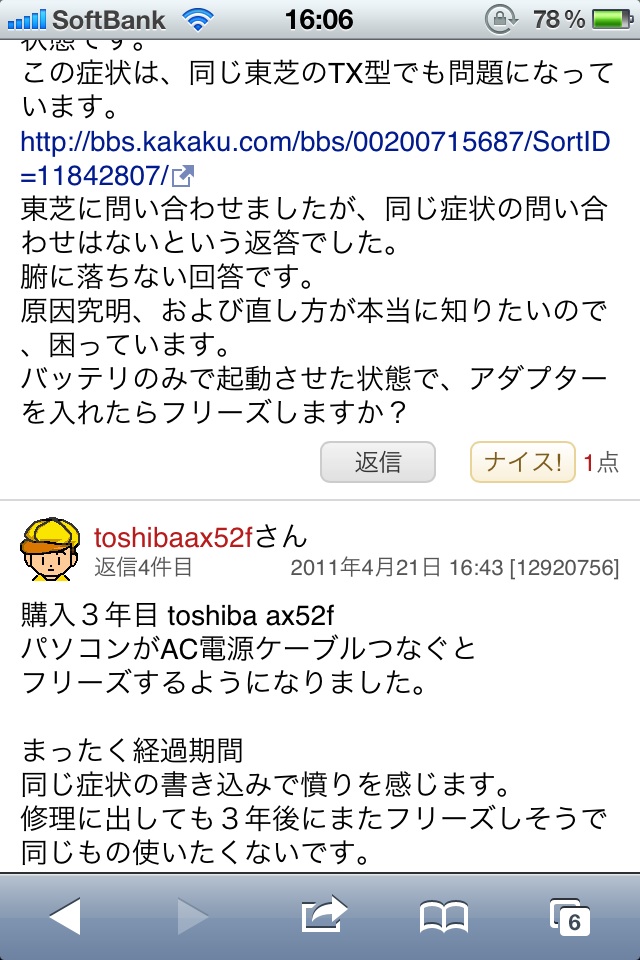This screenshot has width=640, height=960.
Task: View the 6 open browser tabs
Action: coord(570,916)
